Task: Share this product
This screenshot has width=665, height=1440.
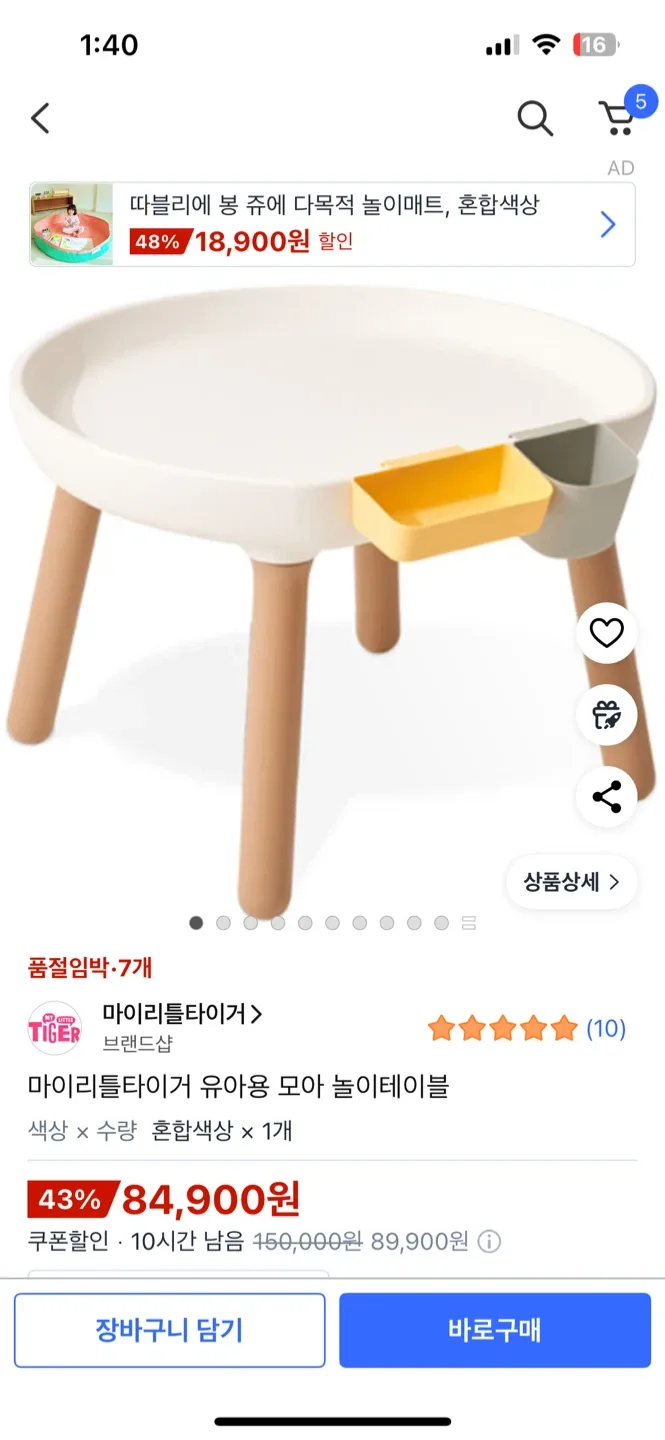Action: pyautogui.click(x=607, y=797)
